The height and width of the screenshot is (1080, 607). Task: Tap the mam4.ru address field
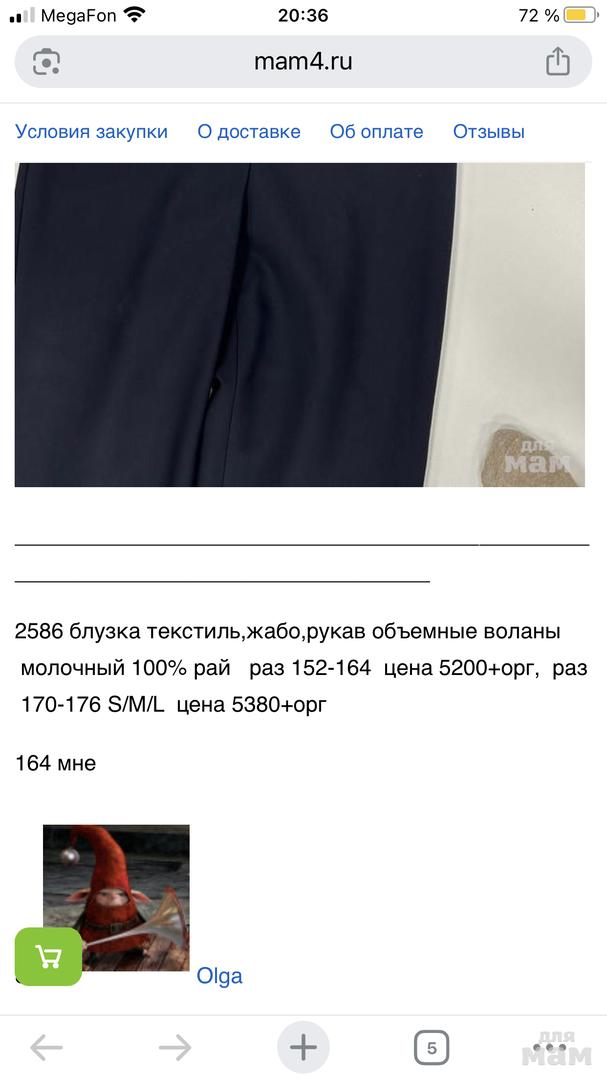point(303,62)
